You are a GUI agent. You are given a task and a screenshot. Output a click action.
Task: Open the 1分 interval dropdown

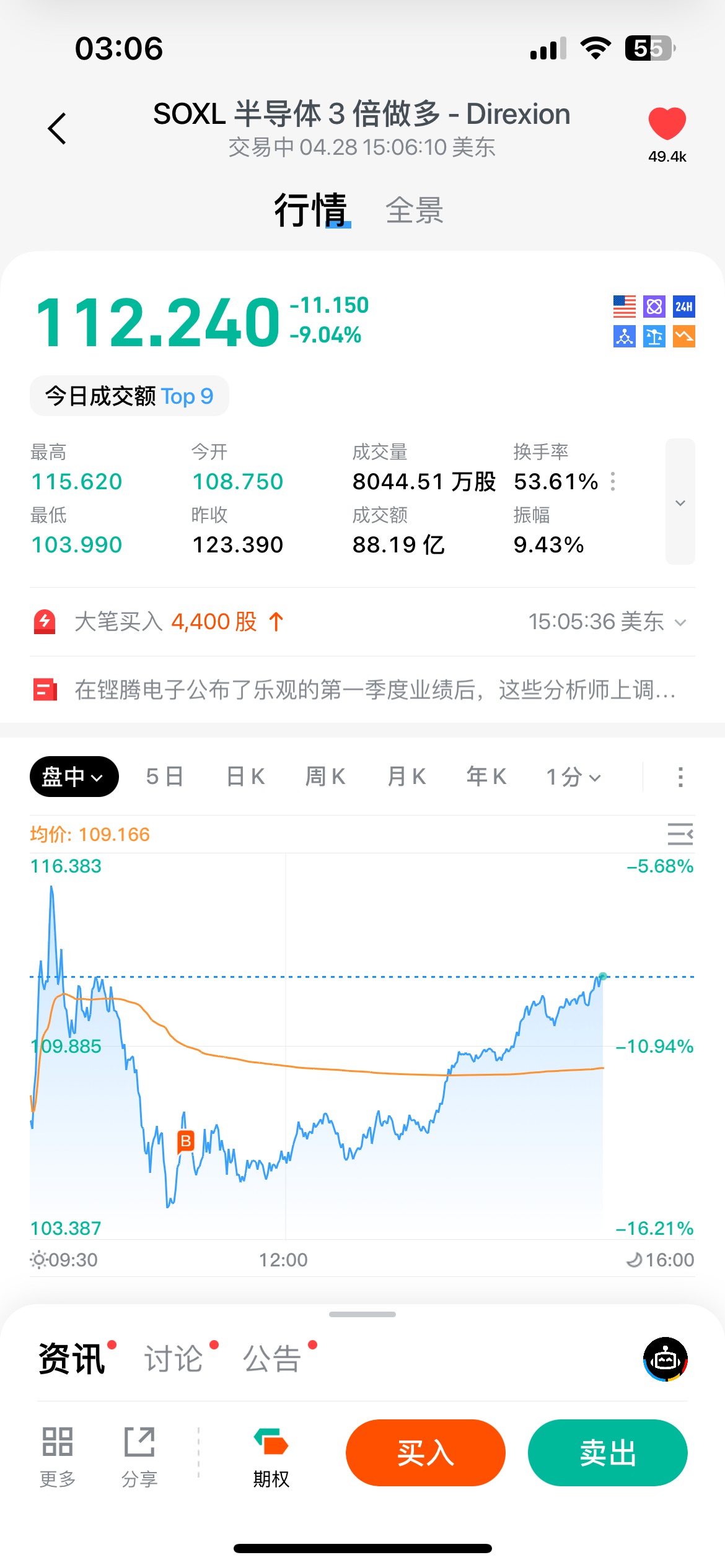pos(573,777)
